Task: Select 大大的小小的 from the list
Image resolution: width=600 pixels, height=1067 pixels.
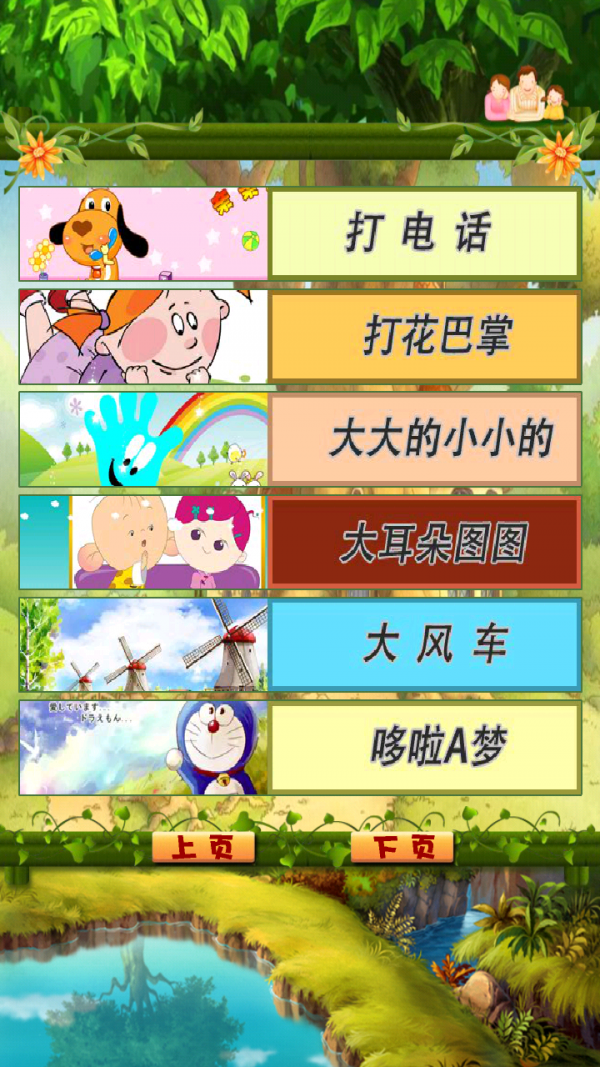Action: point(424,440)
